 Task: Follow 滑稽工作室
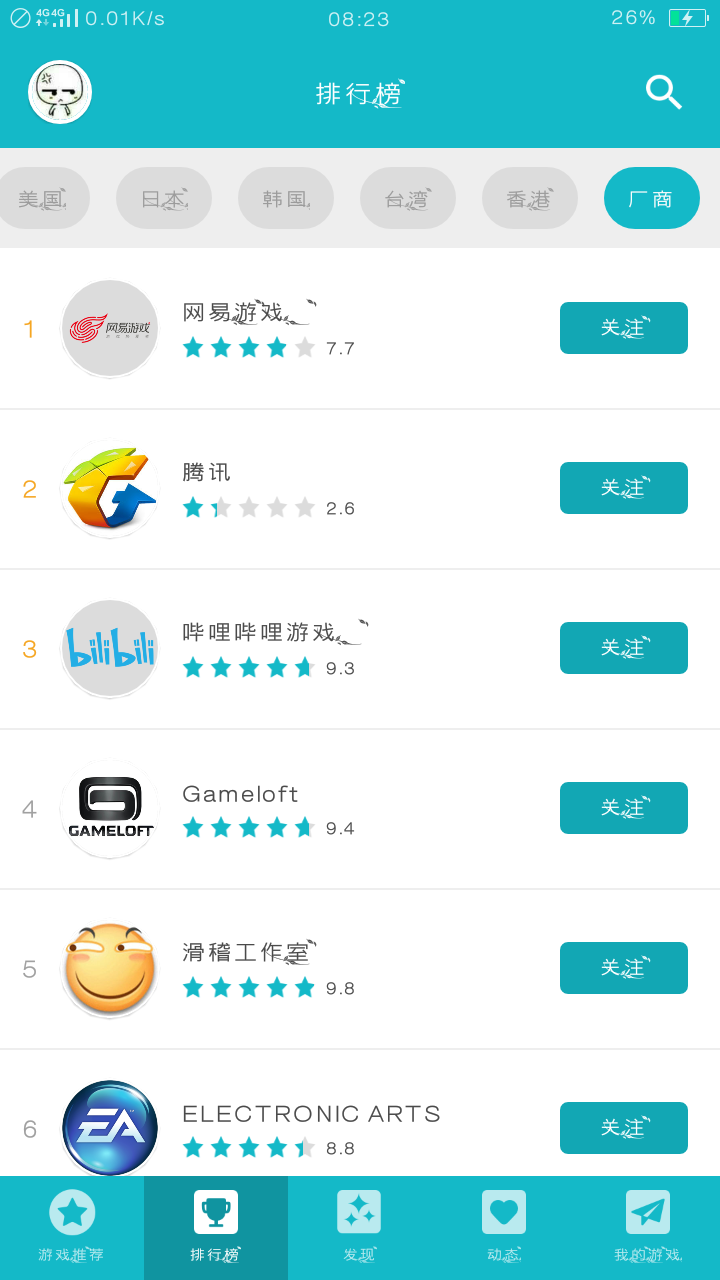[x=623, y=968]
